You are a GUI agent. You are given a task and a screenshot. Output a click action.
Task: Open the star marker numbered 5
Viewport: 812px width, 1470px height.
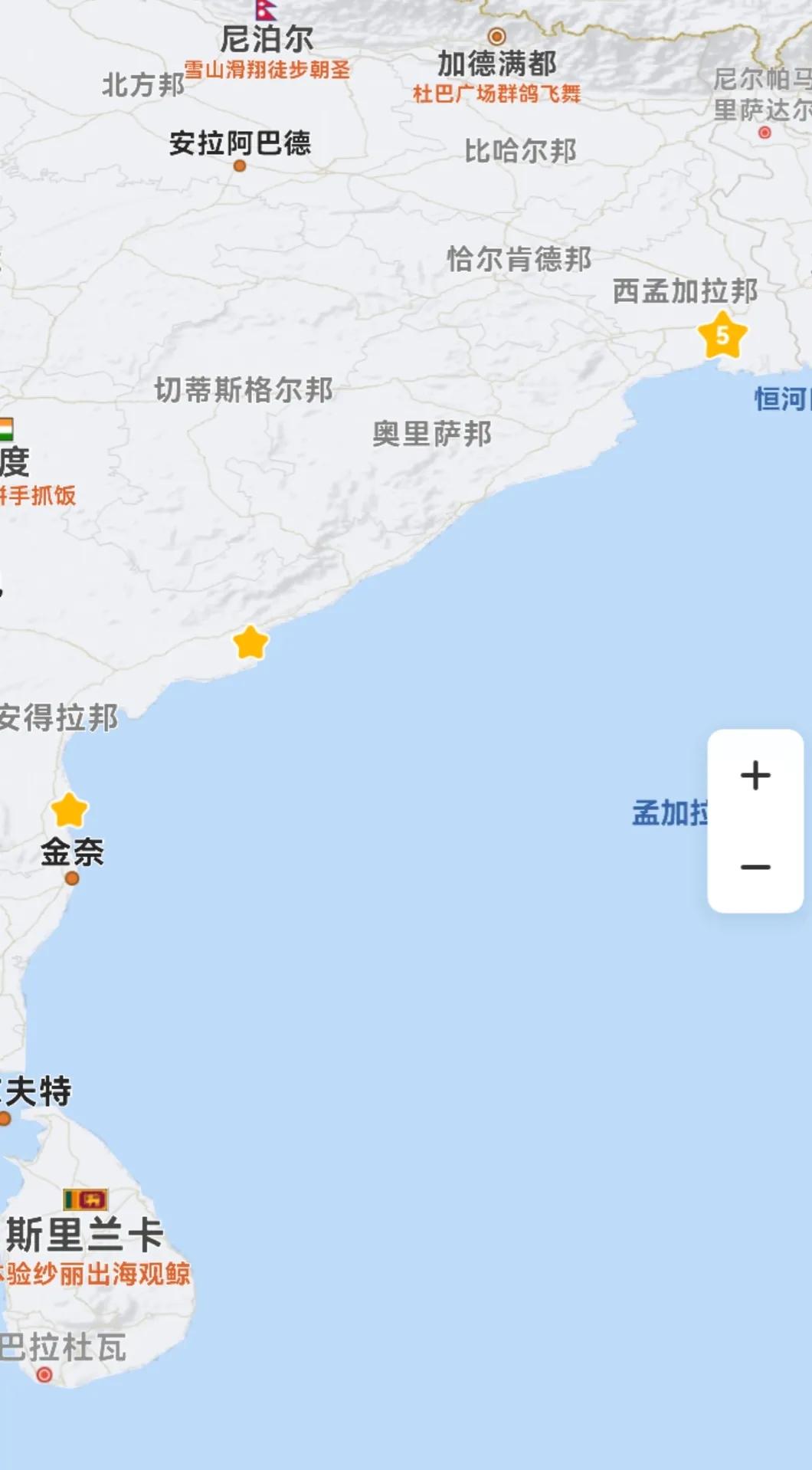(x=722, y=336)
